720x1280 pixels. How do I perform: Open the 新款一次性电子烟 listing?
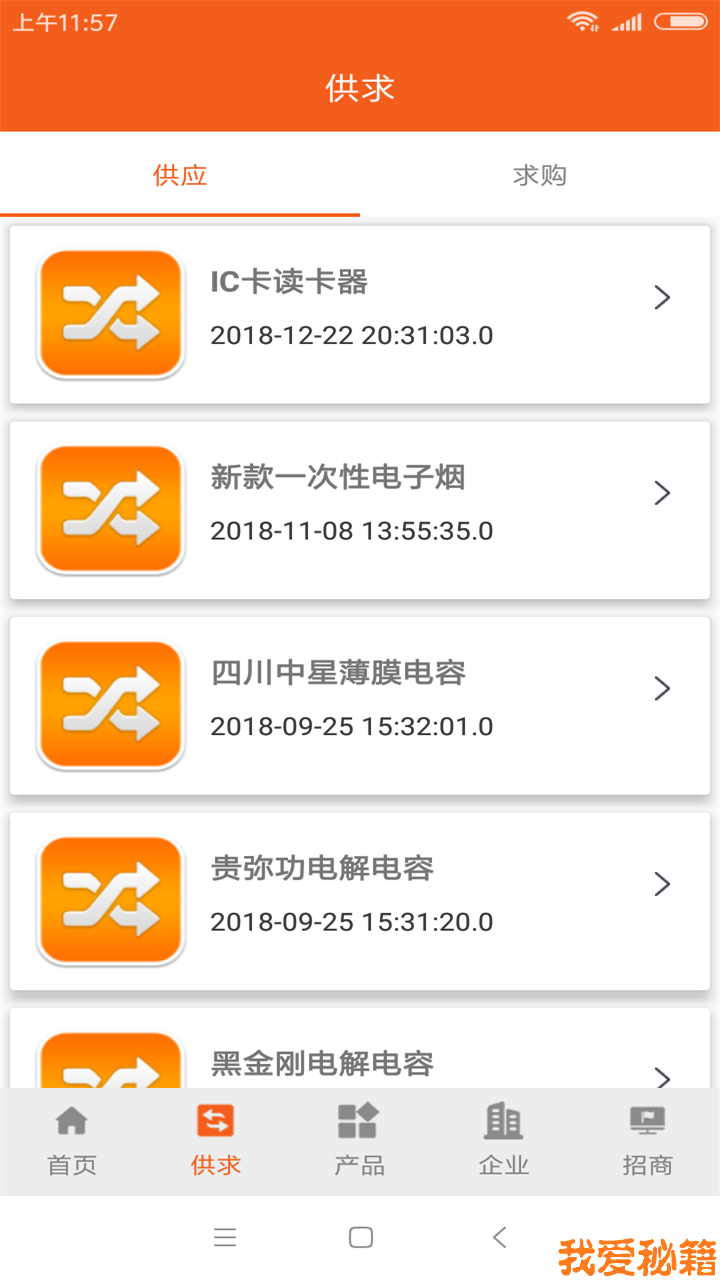coord(360,510)
